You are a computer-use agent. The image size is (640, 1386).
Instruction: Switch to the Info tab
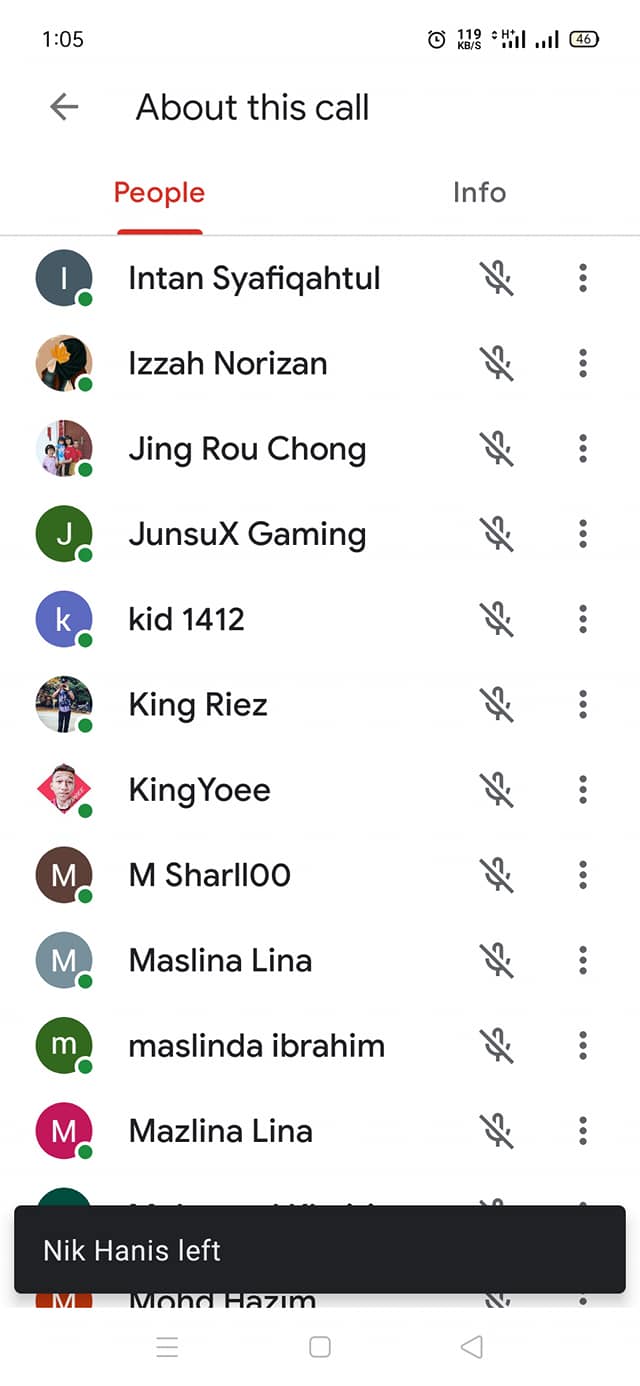coord(479,192)
